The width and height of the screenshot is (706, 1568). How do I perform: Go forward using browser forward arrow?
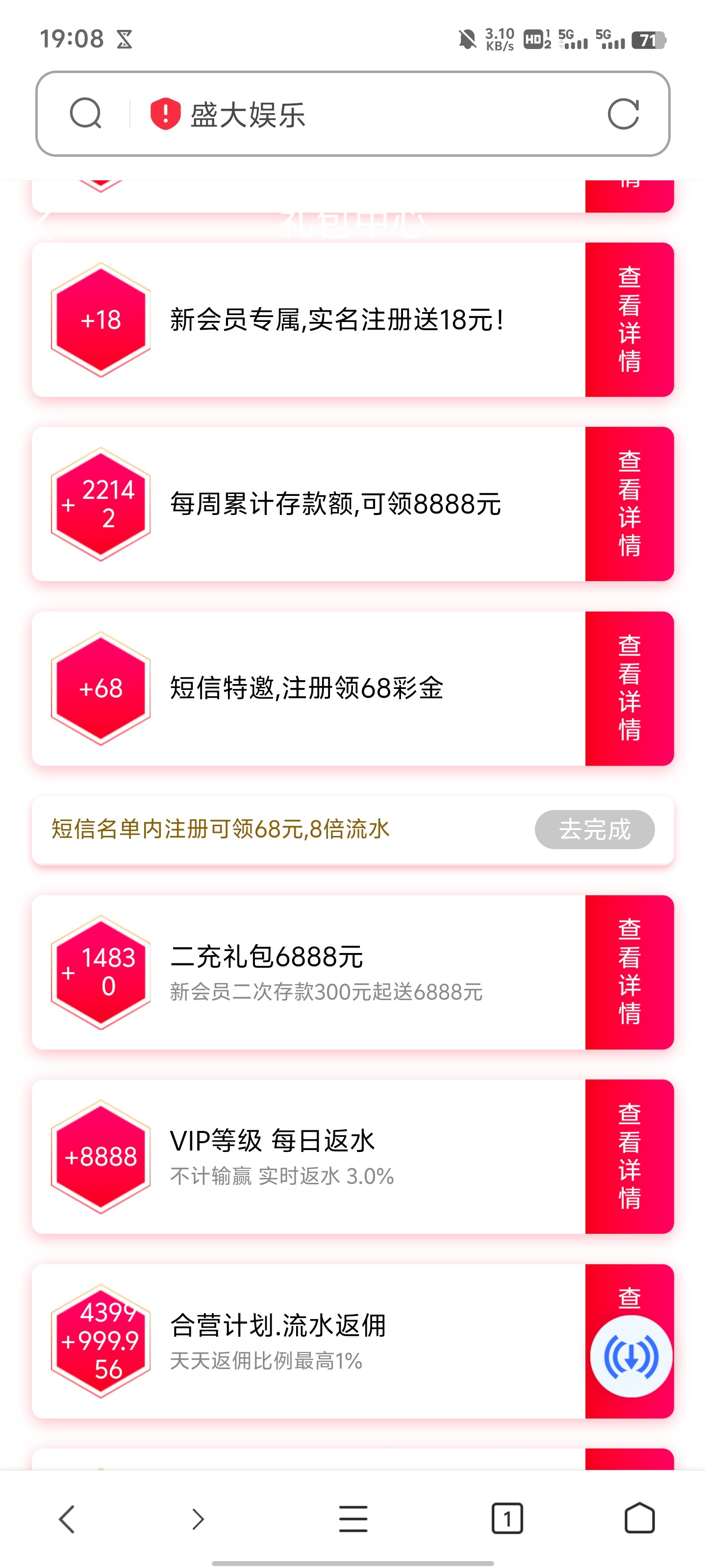coord(198,1519)
